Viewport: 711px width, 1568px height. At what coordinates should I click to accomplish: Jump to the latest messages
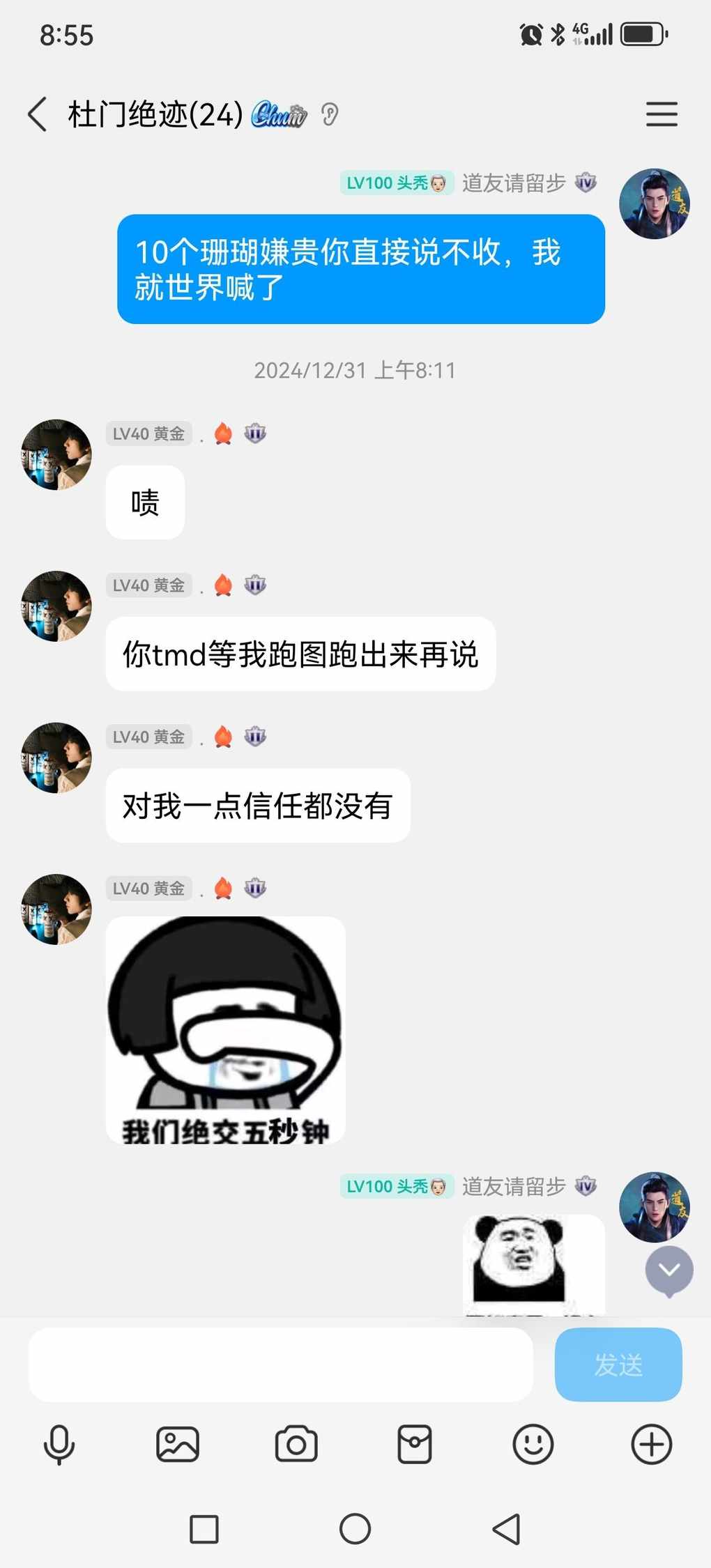click(x=669, y=1270)
